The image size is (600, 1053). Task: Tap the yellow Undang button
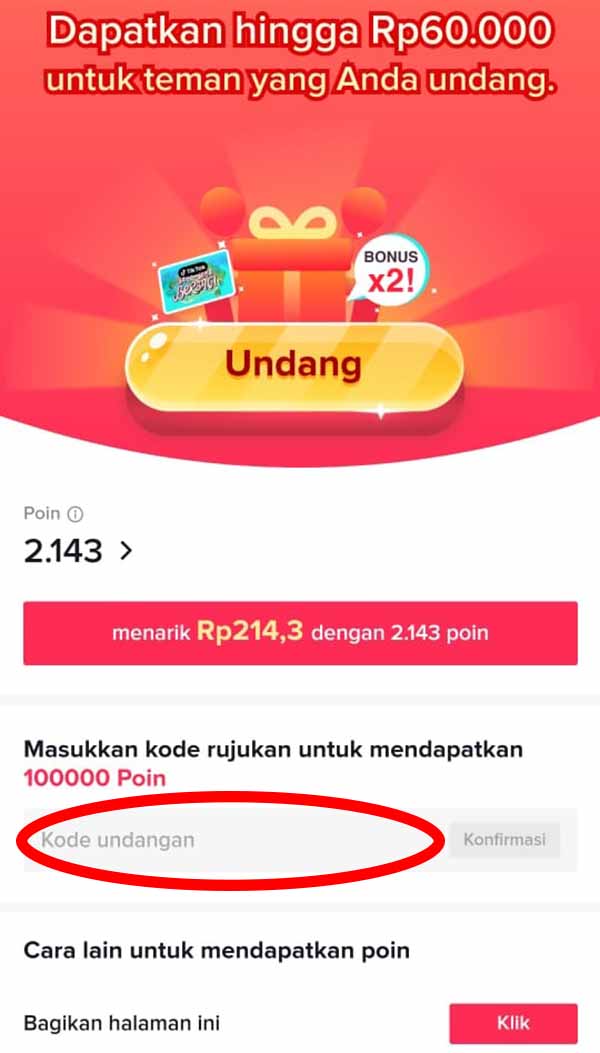click(293, 366)
